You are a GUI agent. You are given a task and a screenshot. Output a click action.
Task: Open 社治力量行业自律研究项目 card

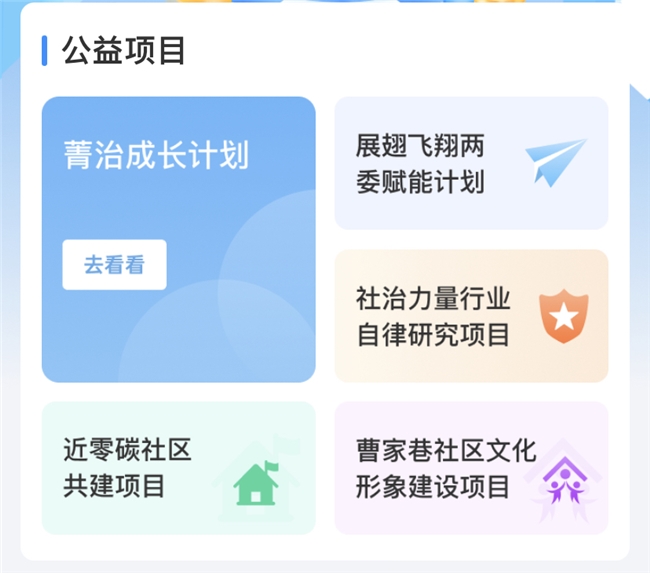coord(470,316)
